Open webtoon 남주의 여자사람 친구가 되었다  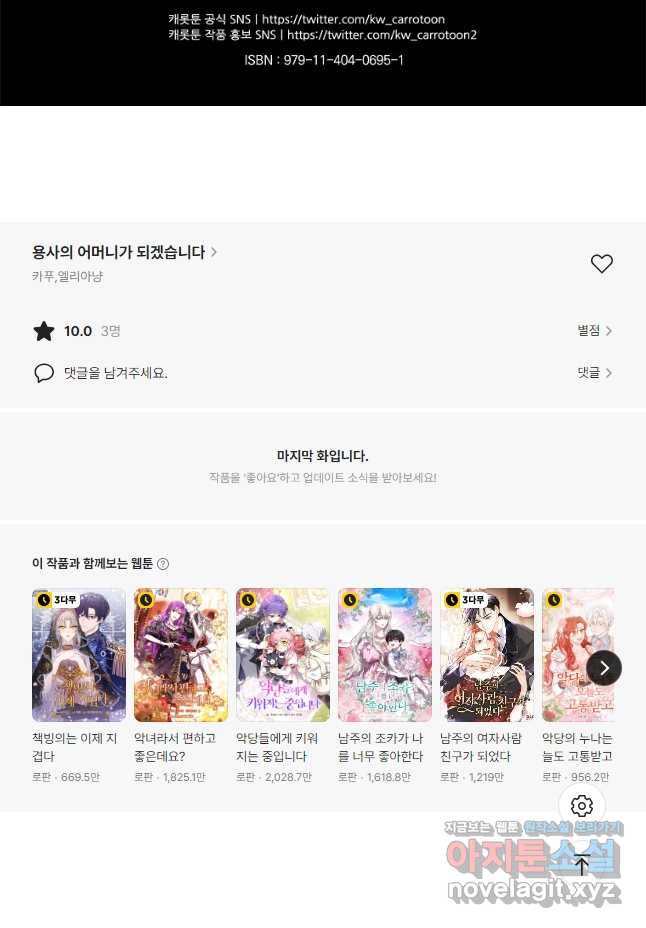487,655
